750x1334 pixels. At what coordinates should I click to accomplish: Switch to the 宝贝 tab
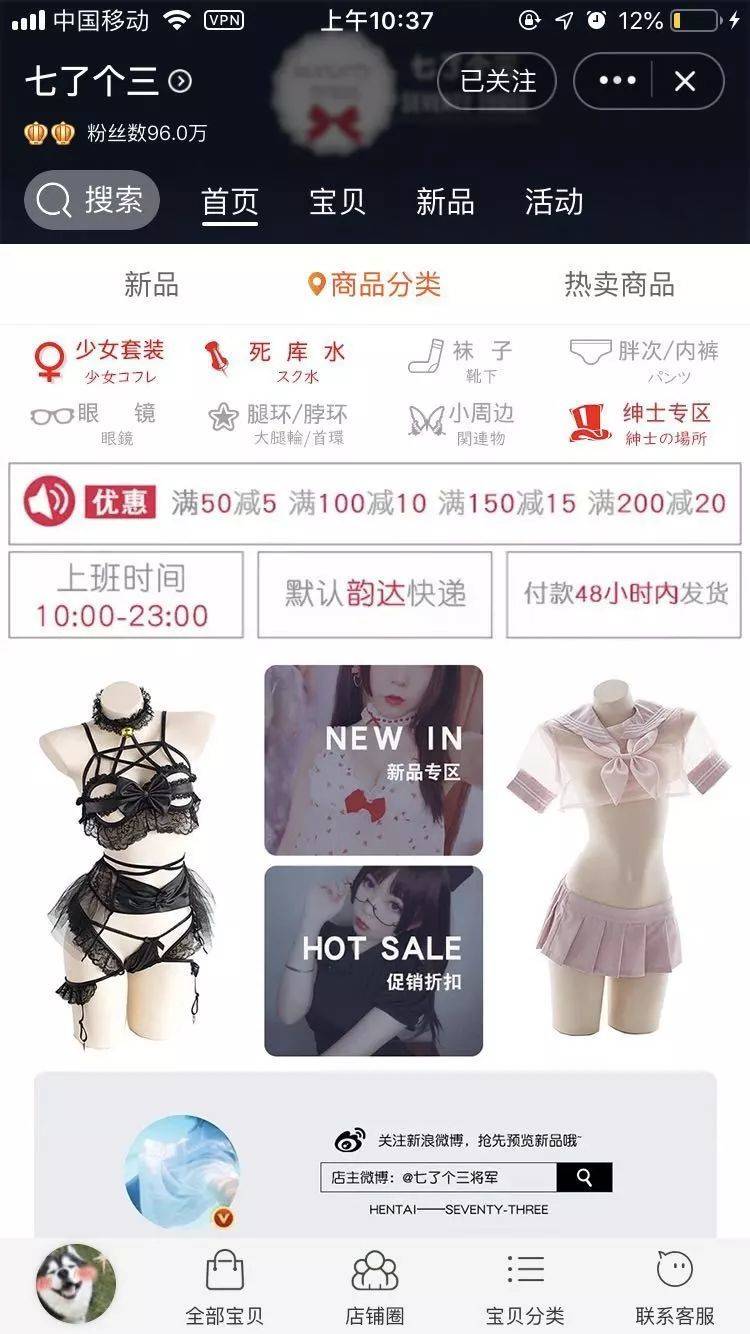(x=337, y=202)
